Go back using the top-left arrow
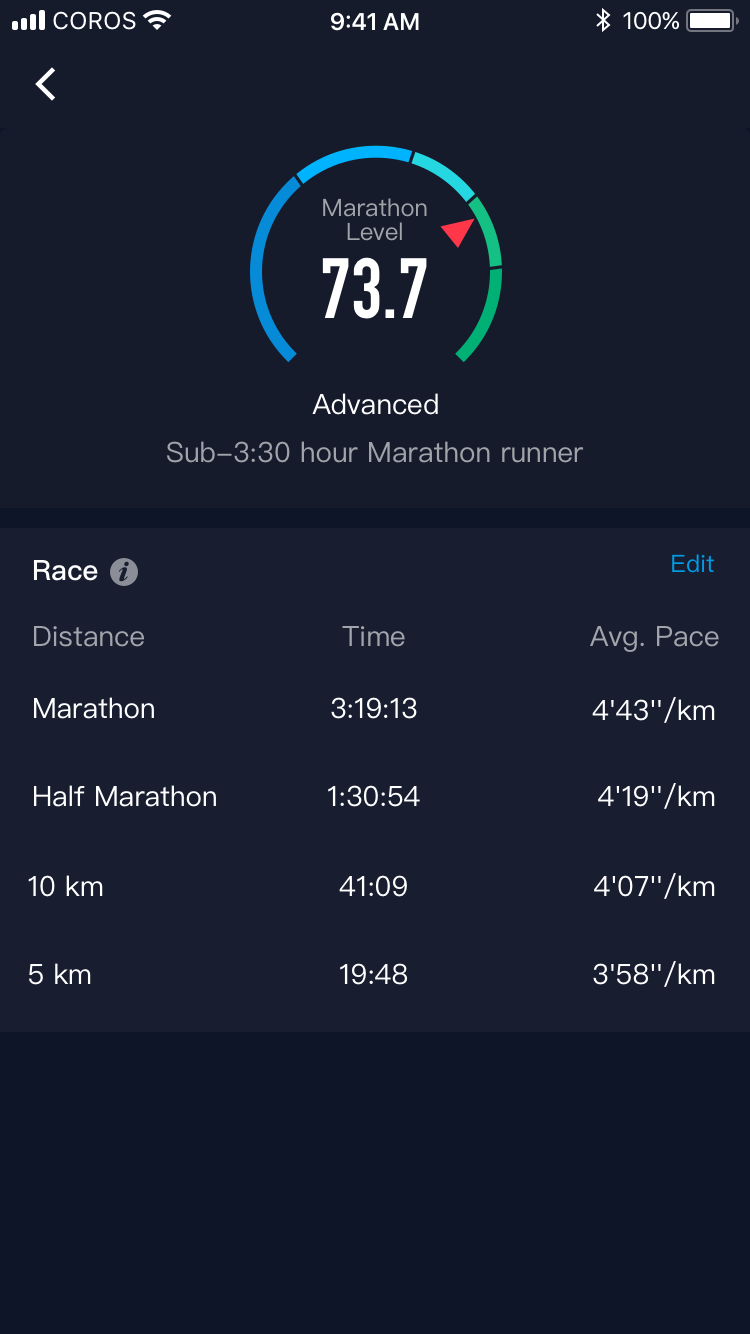The width and height of the screenshot is (750, 1334). [x=46, y=84]
